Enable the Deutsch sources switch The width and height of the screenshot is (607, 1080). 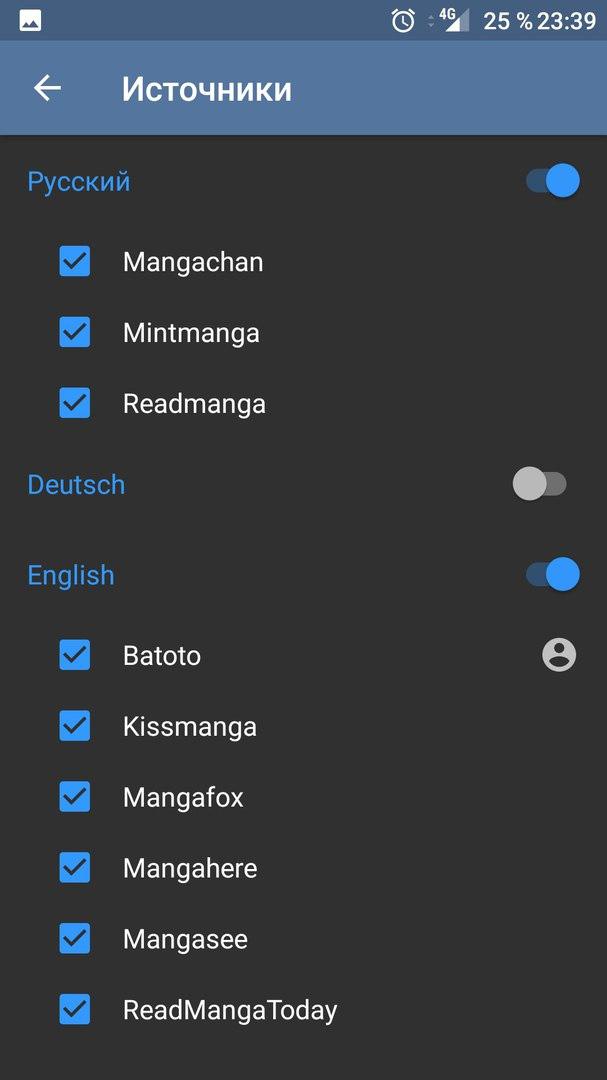539,484
